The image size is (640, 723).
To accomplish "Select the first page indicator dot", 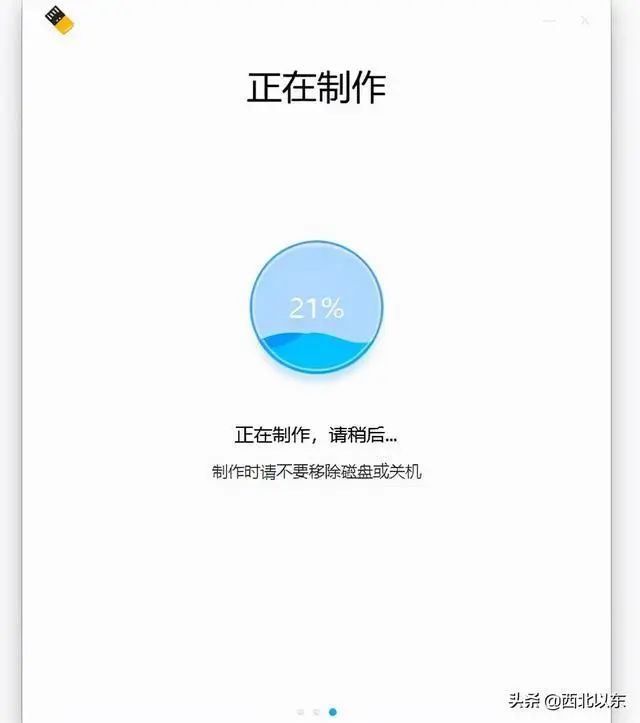I will 300,712.
